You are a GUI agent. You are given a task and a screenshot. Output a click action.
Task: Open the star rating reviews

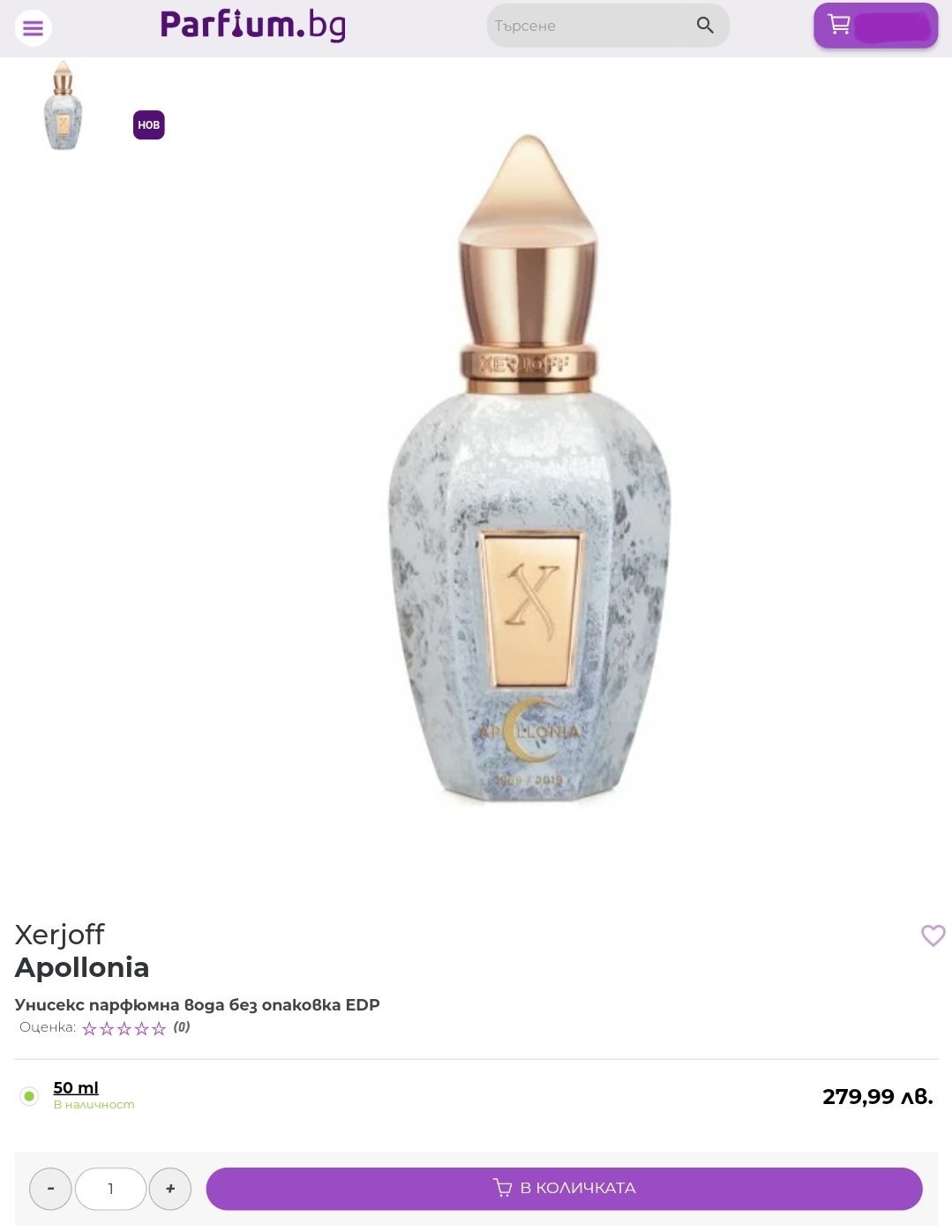124,1028
